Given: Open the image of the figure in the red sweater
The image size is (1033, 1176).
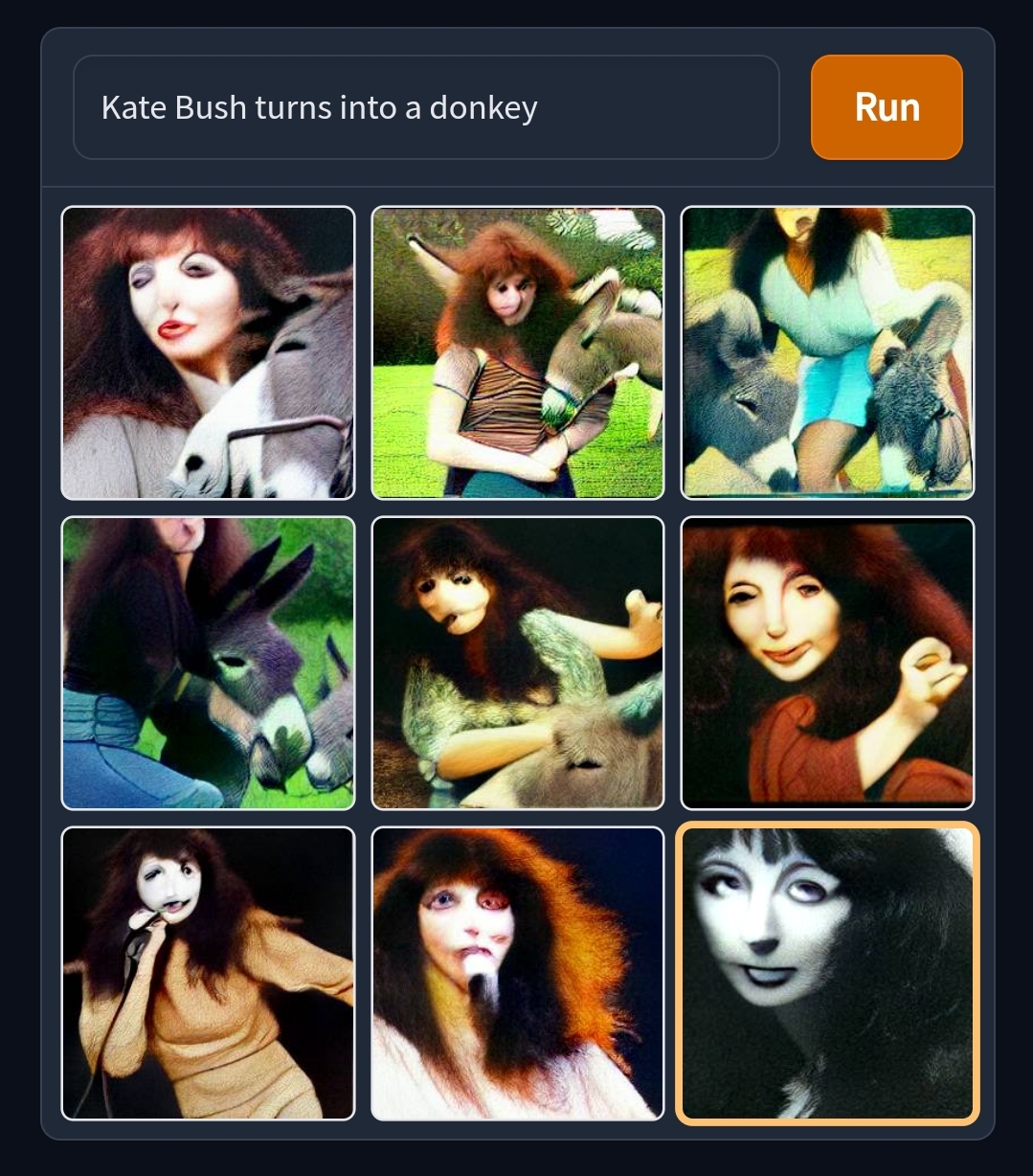Looking at the screenshot, I should 827,663.
